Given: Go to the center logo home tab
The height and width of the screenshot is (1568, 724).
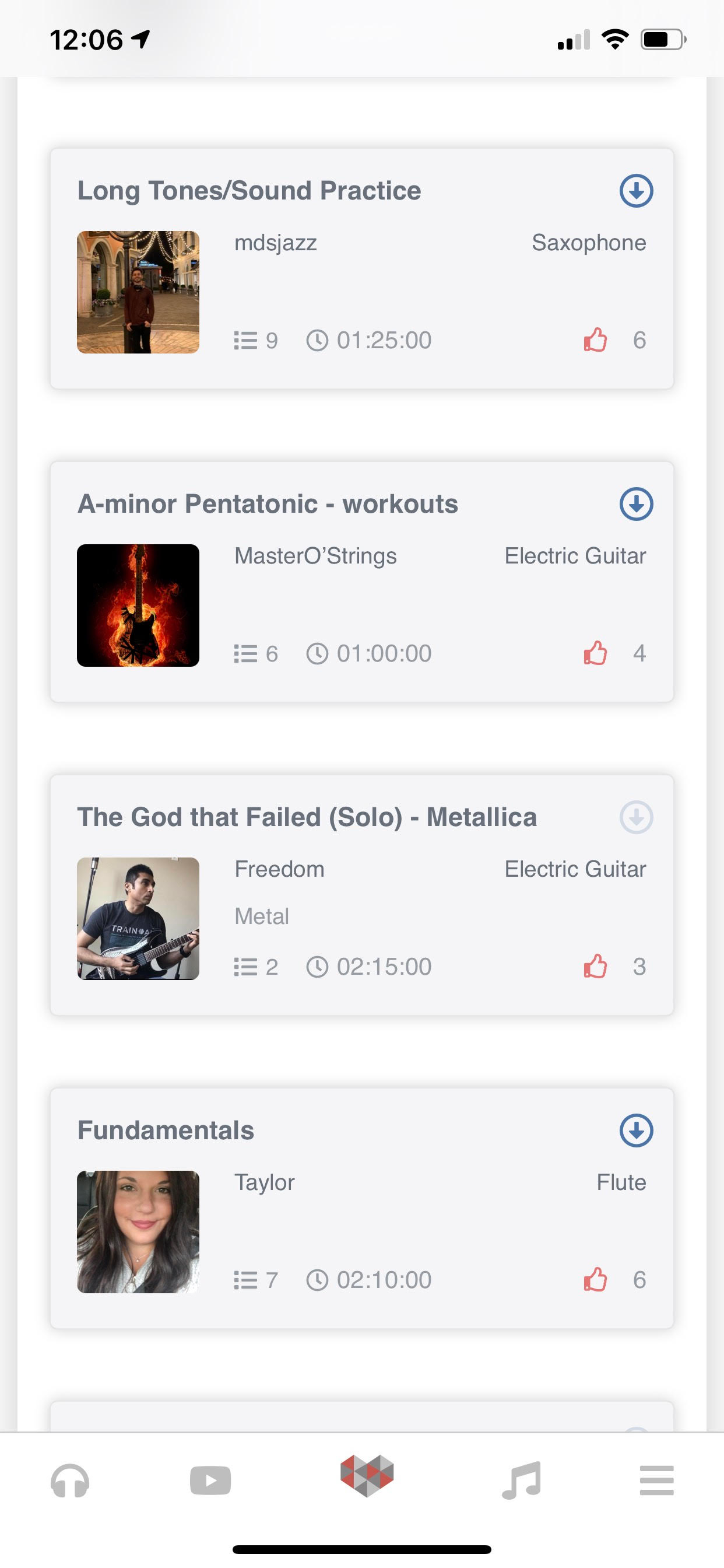Looking at the screenshot, I should pos(367,1475).
